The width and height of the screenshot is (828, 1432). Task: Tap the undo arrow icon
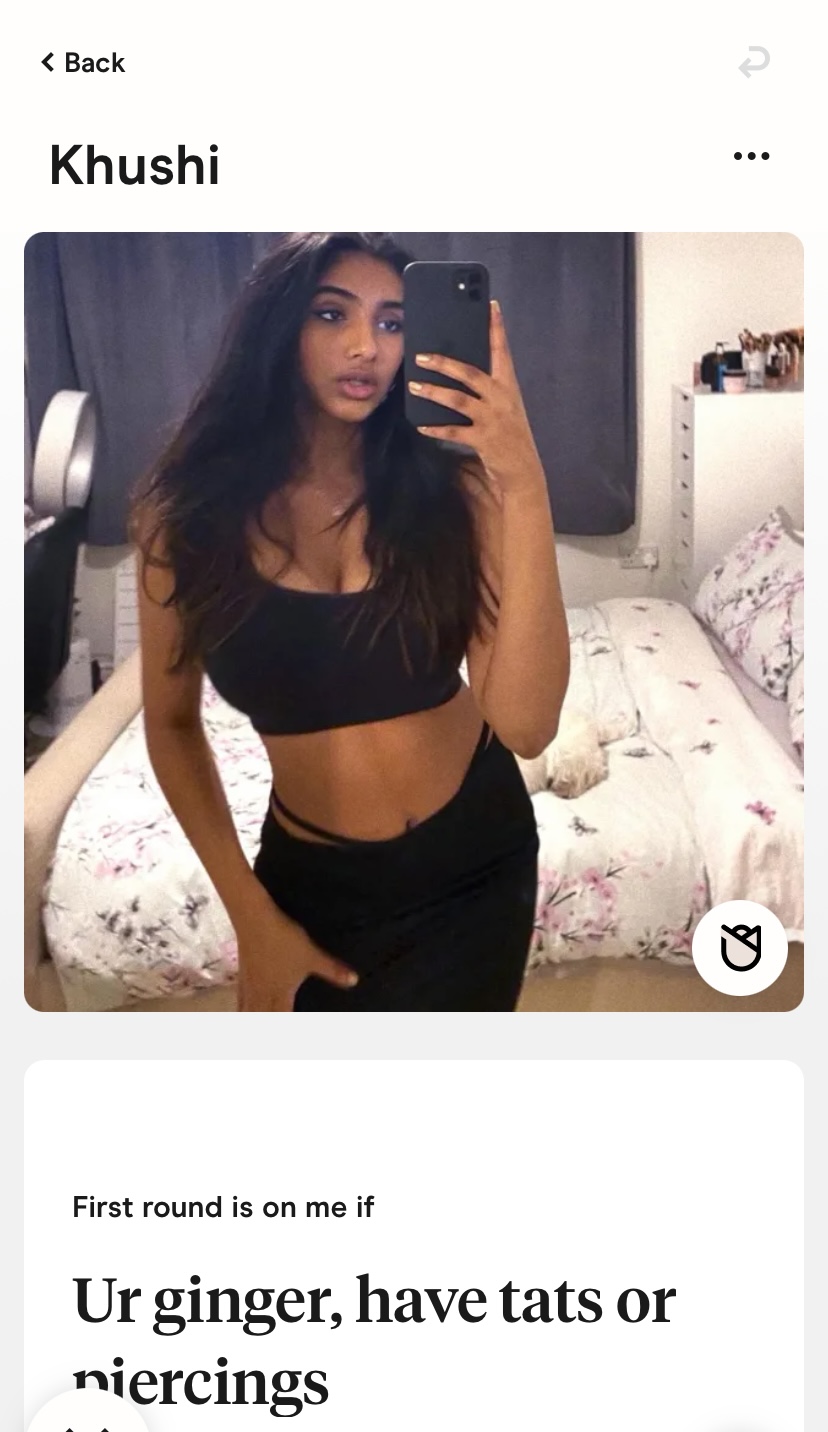point(754,63)
